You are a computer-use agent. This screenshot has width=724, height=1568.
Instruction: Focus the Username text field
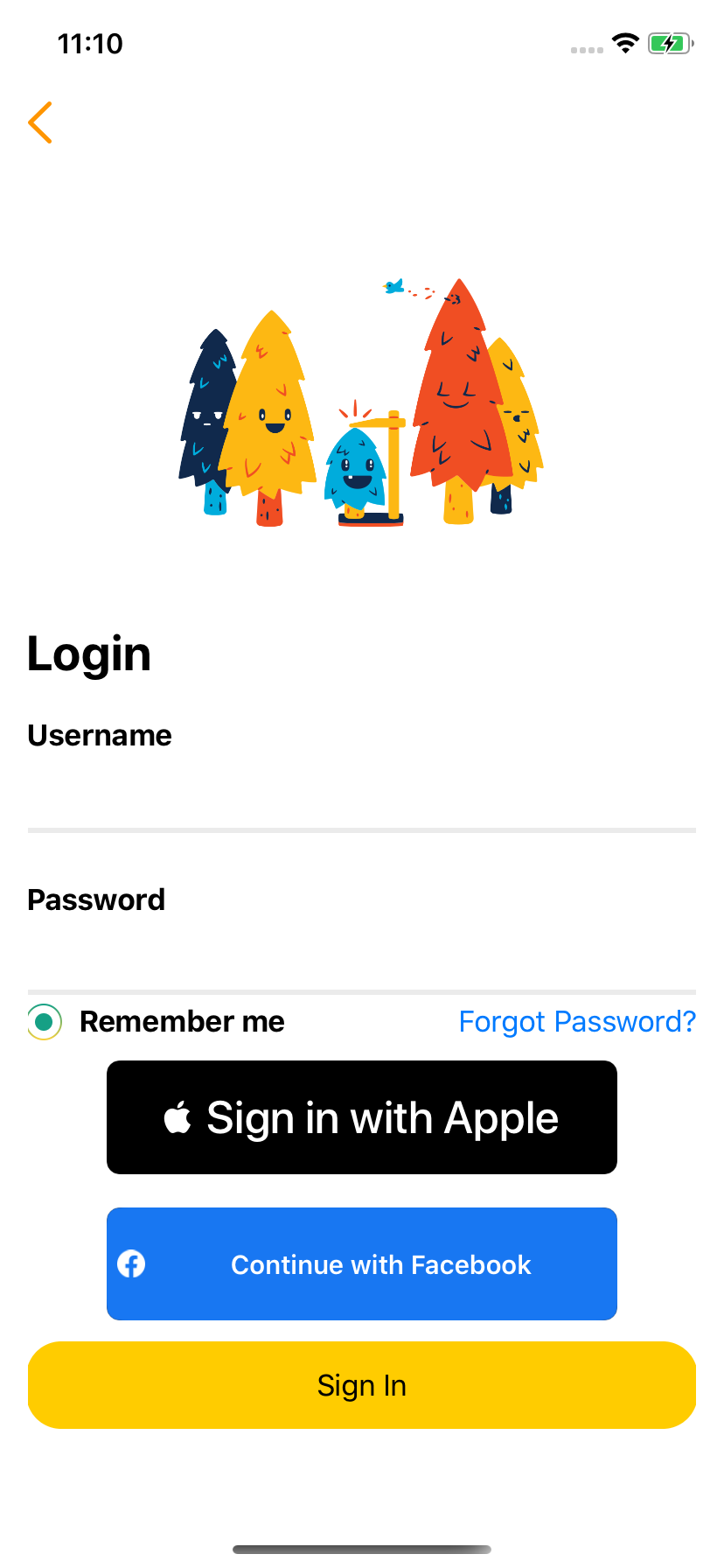click(x=361, y=792)
